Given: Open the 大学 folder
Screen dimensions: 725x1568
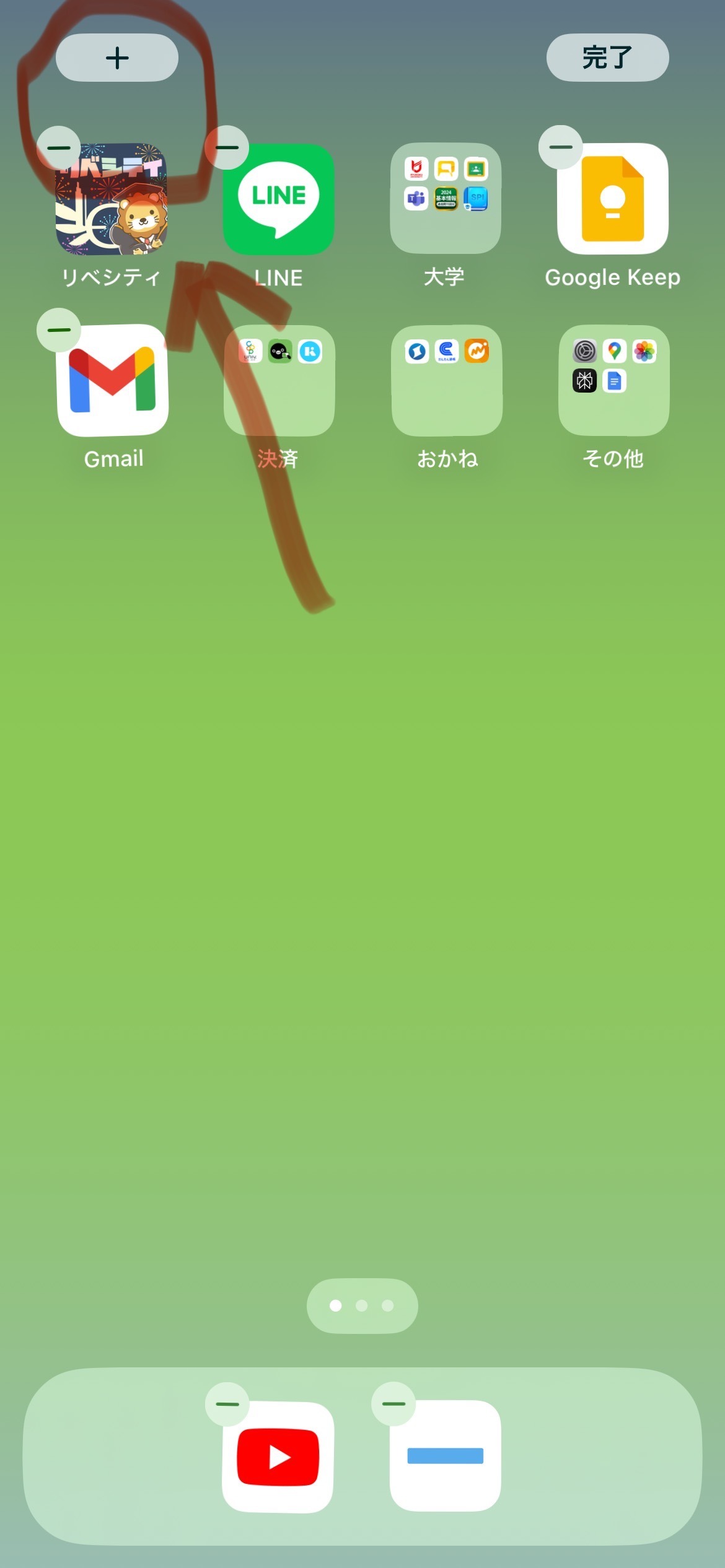Looking at the screenshot, I should pyautogui.click(x=446, y=198).
